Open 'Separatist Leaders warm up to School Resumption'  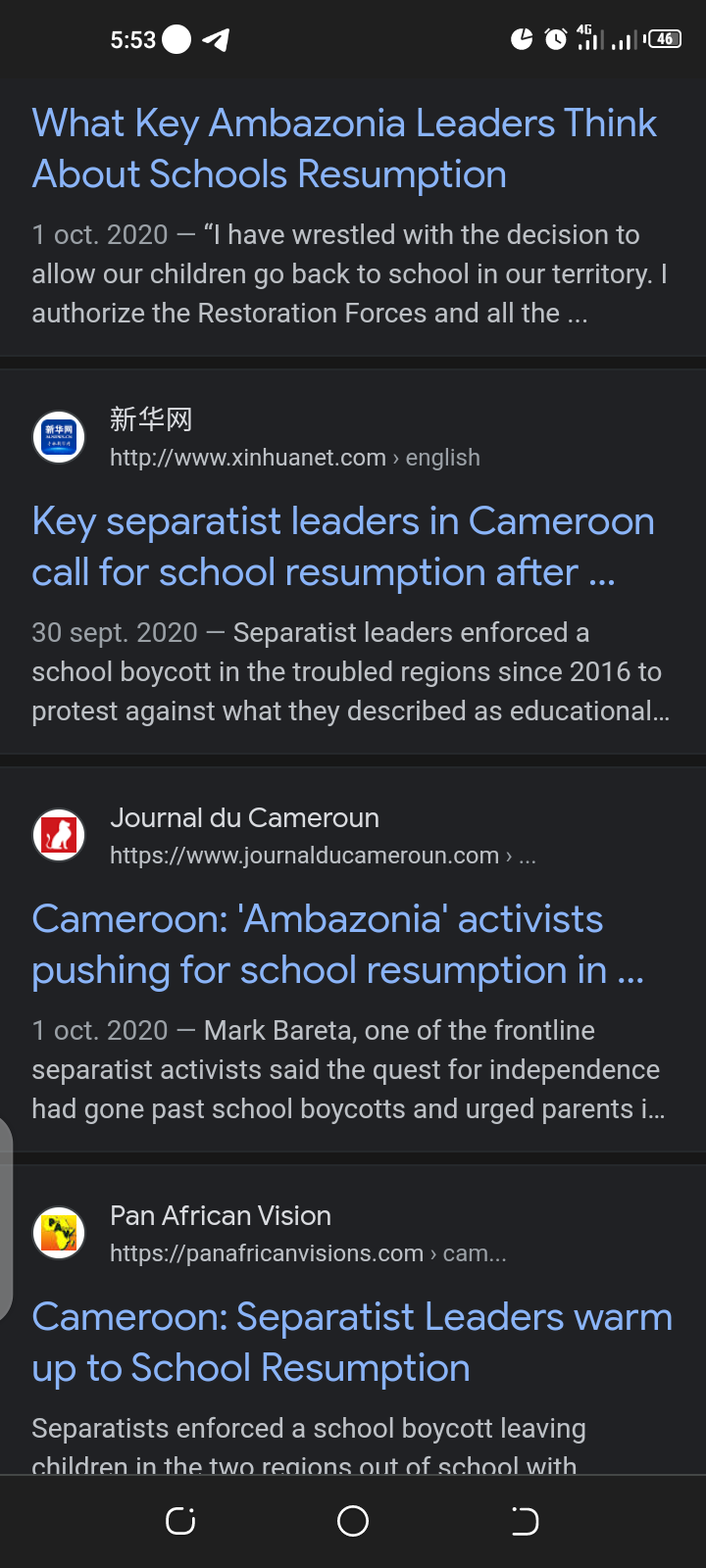(x=352, y=1342)
